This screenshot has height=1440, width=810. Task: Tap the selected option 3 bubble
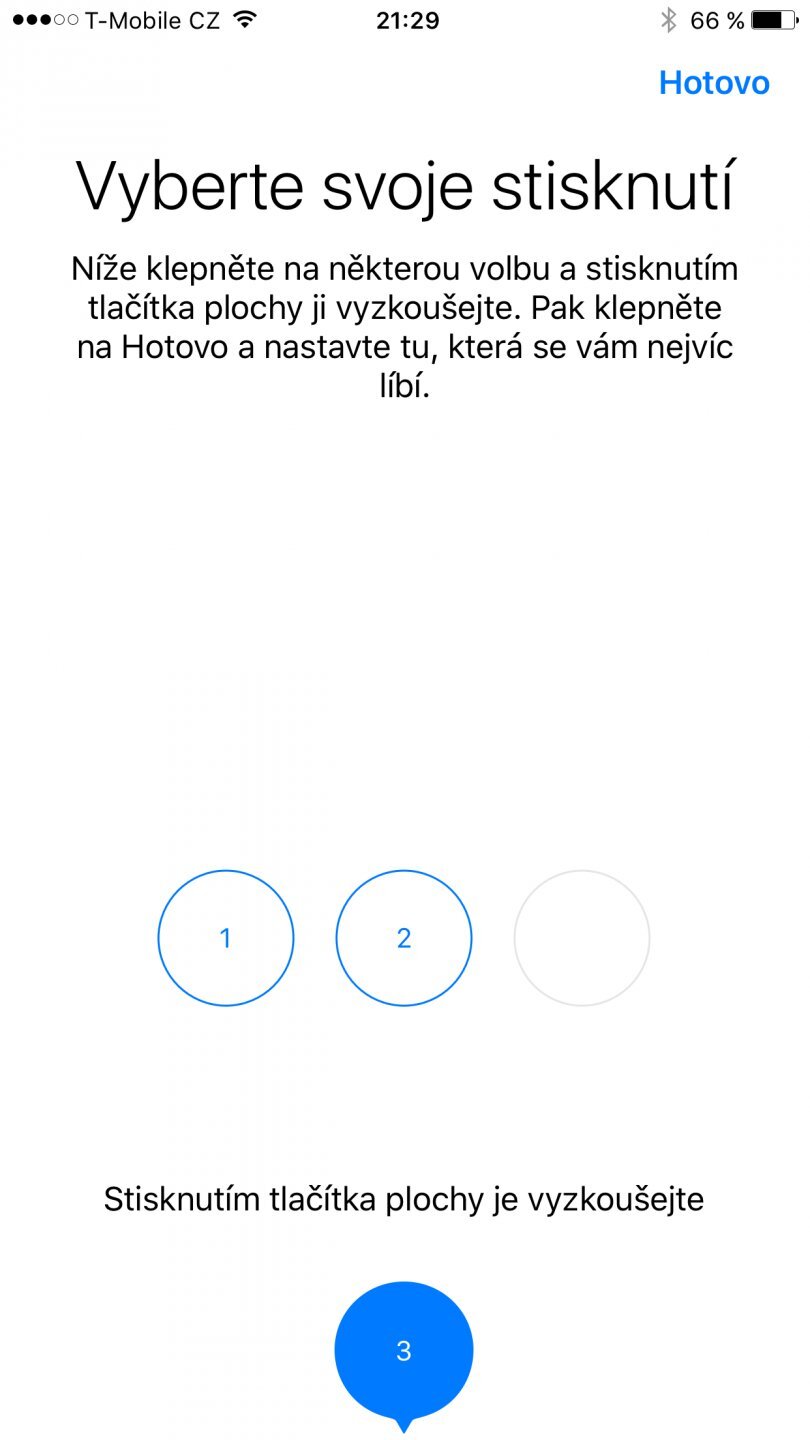tap(404, 1350)
